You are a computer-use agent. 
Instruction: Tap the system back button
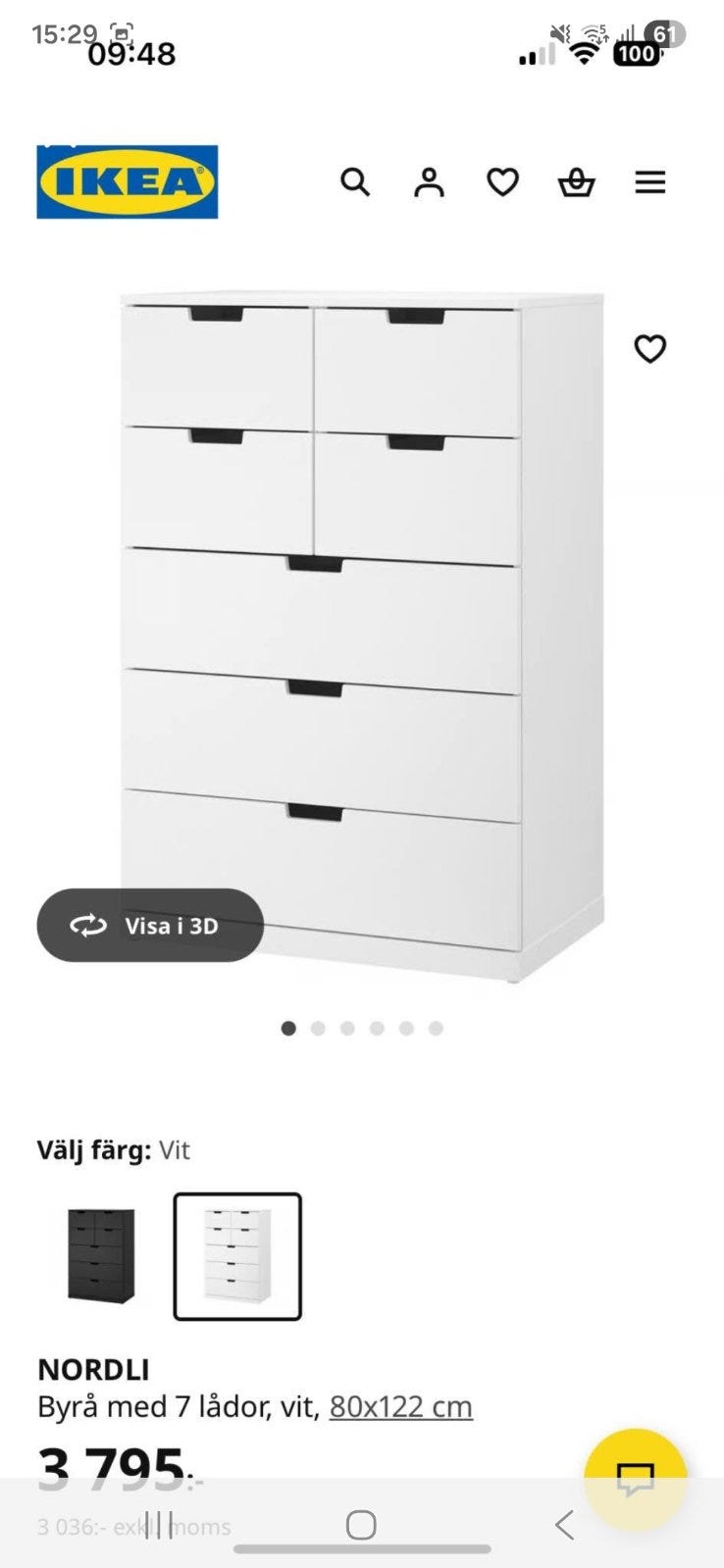(x=563, y=1525)
